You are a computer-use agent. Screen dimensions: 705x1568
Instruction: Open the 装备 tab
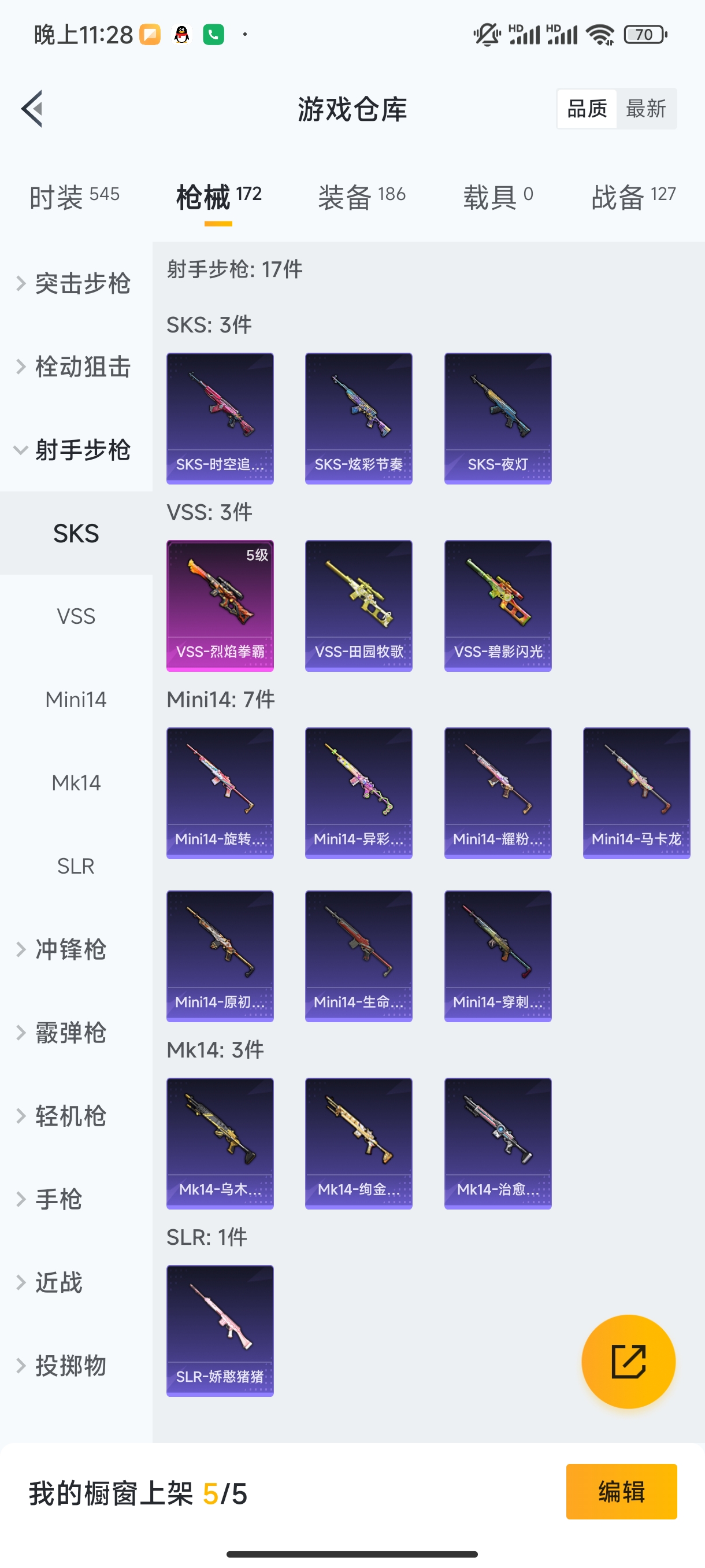(361, 197)
